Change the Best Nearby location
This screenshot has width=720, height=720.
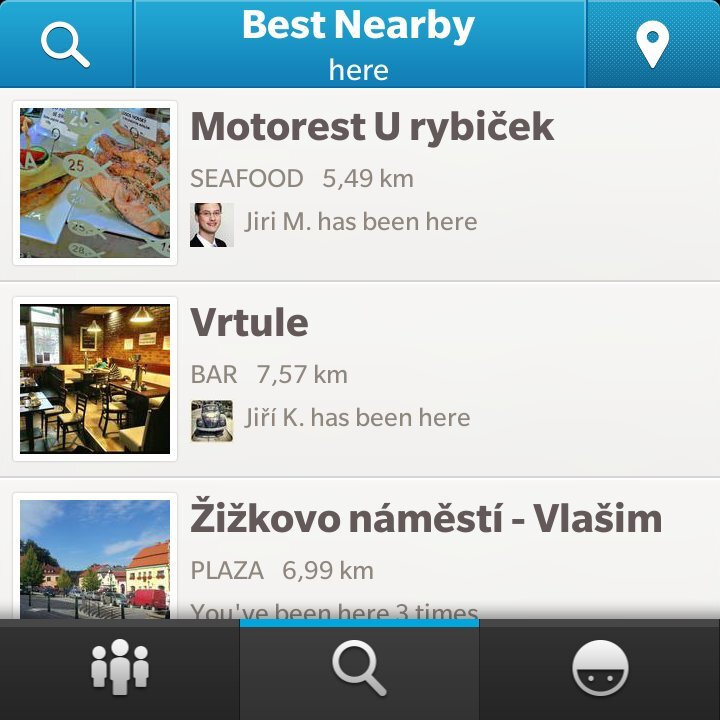359,44
